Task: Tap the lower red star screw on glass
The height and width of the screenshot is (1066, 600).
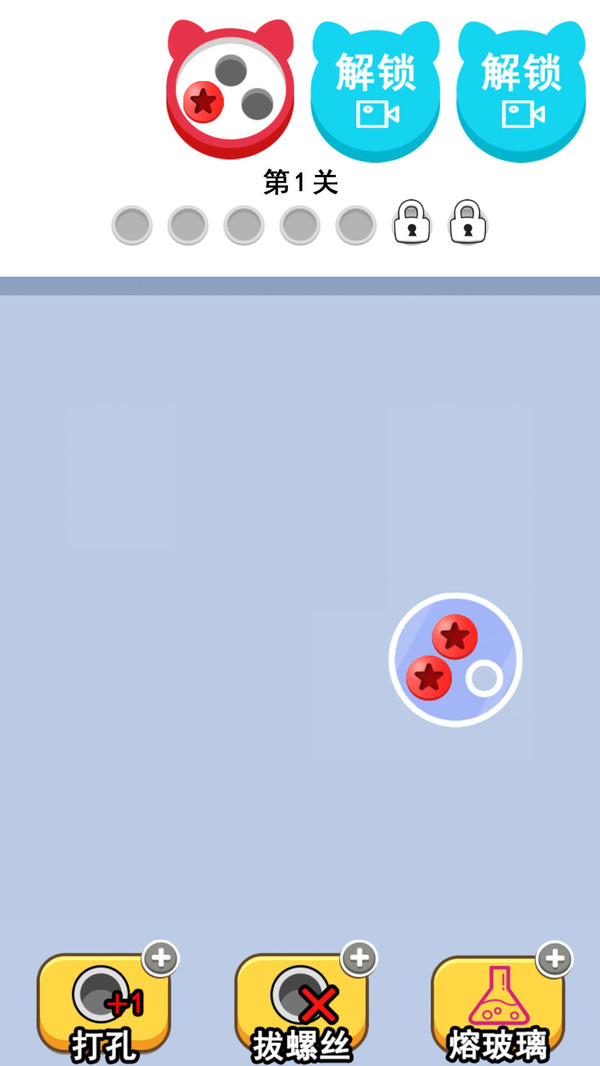Action: [x=429, y=678]
